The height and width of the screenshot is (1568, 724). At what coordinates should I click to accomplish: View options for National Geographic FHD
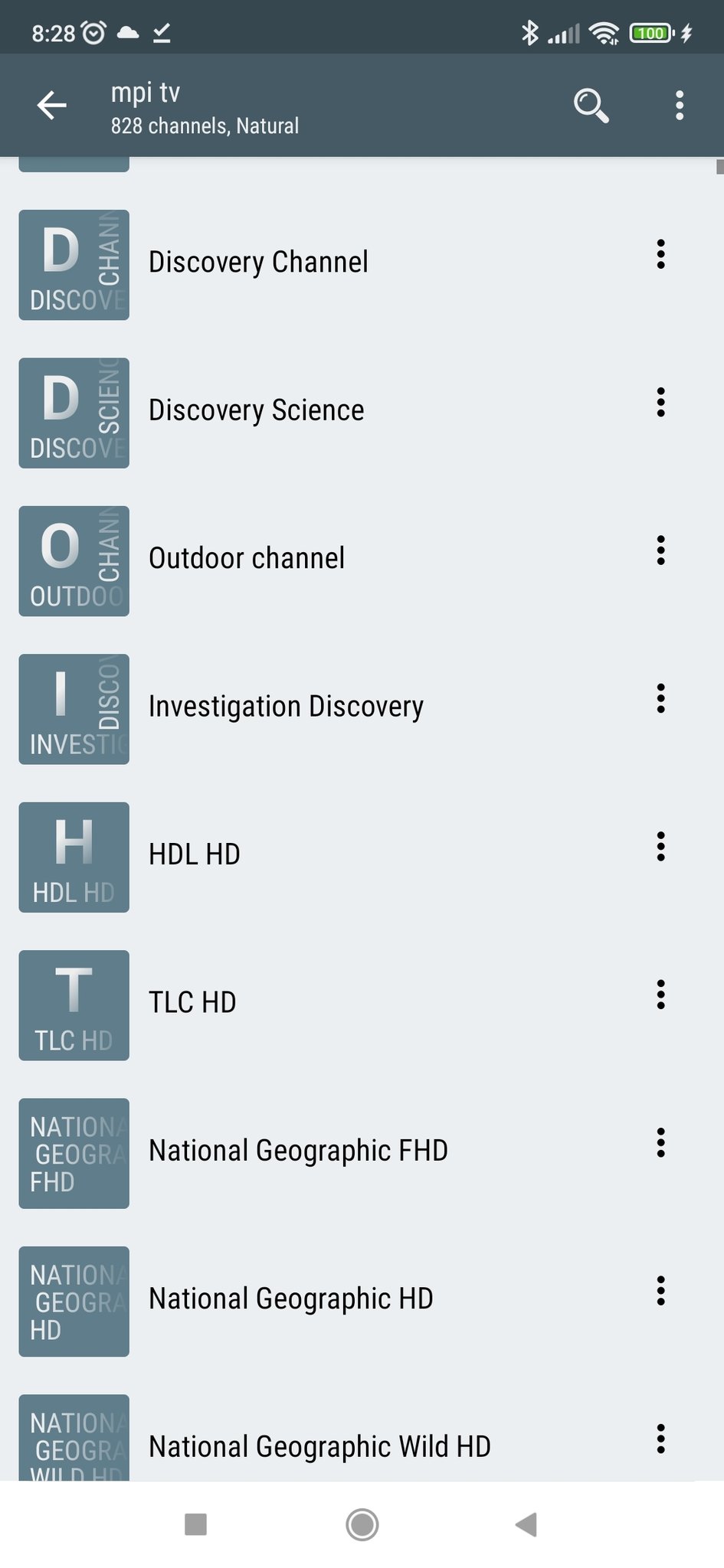tap(660, 1144)
